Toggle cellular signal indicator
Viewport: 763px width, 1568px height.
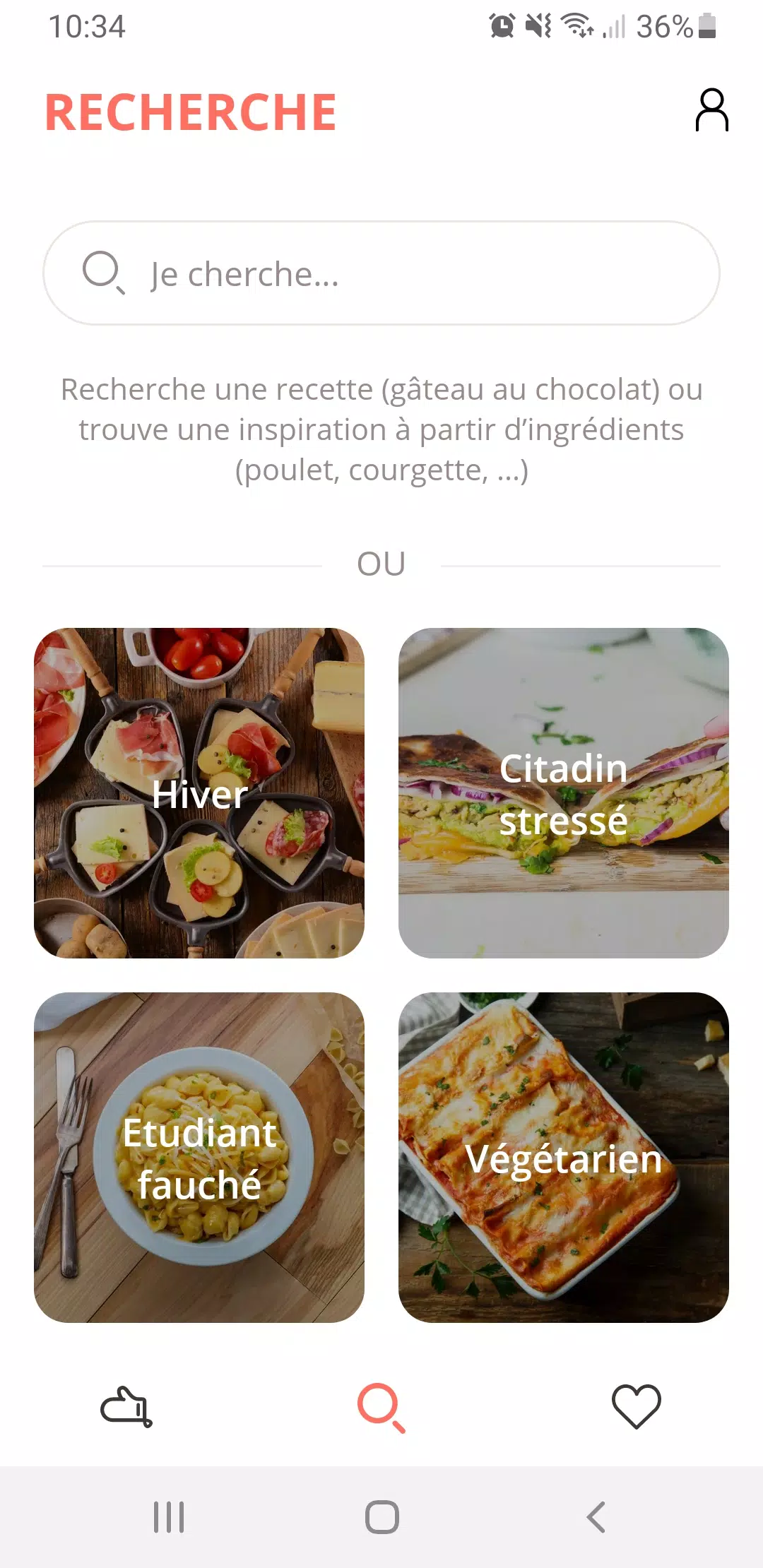(x=613, y=27)
